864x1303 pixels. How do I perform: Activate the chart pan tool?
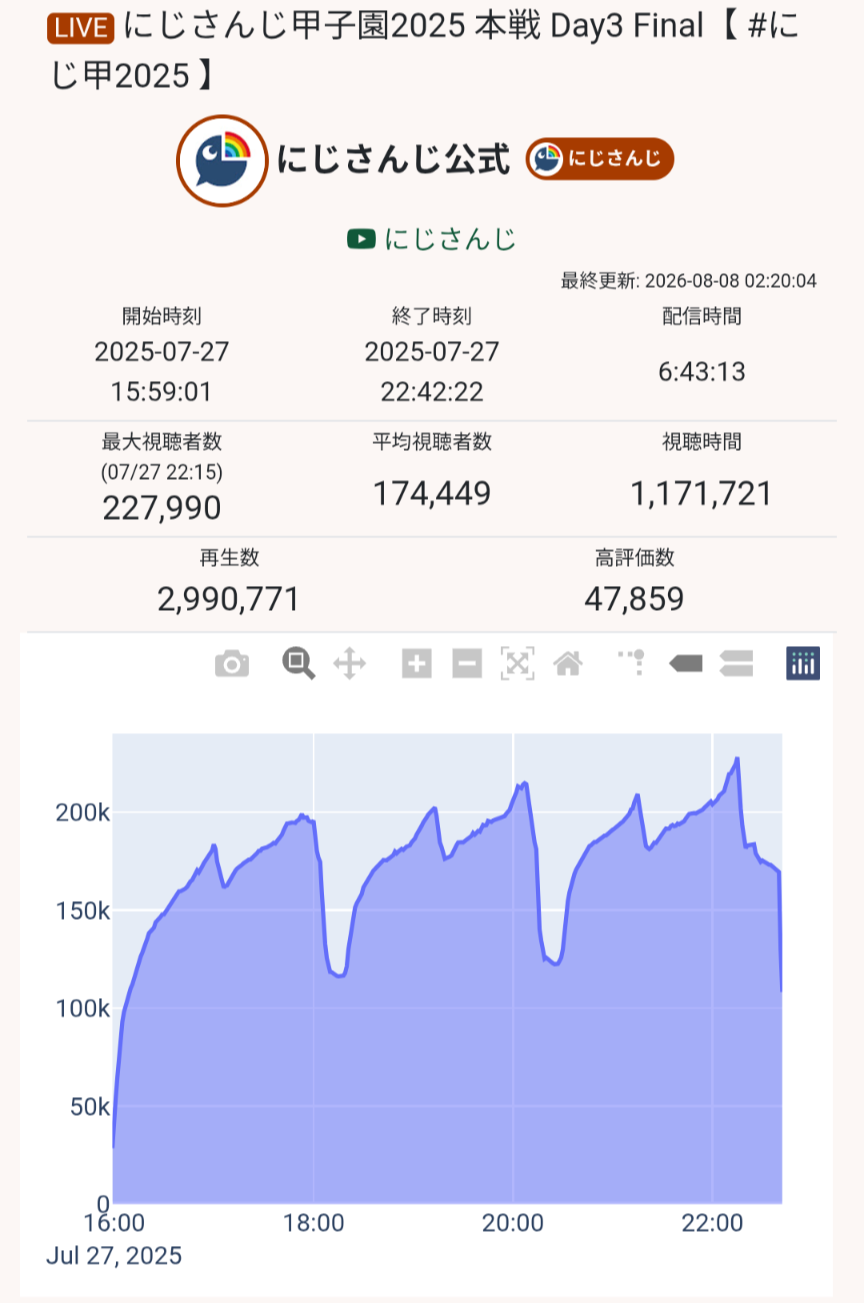coord(349,663)
